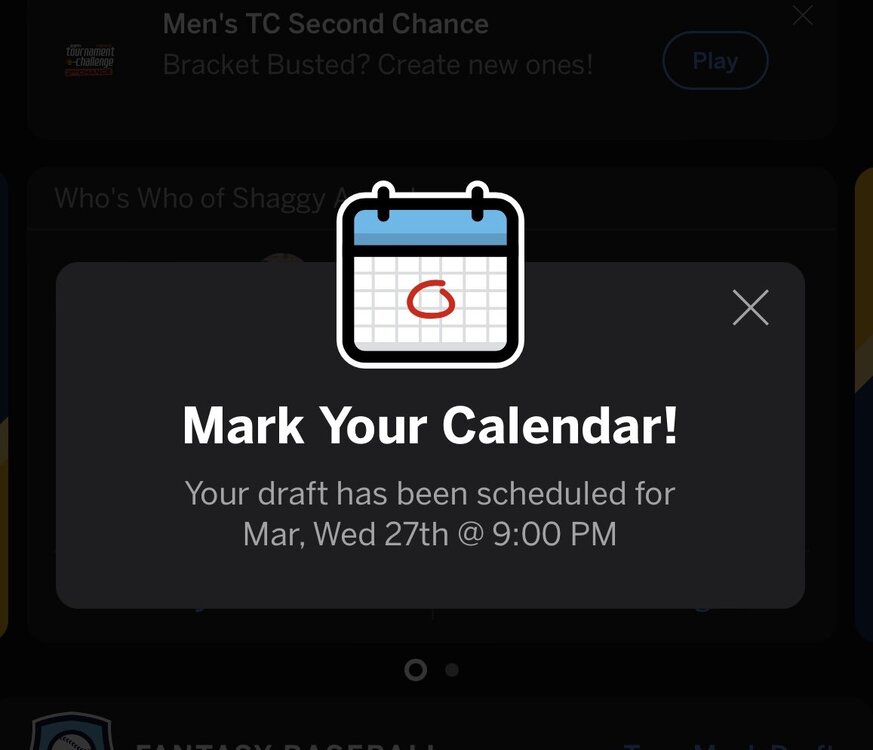The image size is (873, 750).
Task: Go to the second page dot
Action: (452, 670)
